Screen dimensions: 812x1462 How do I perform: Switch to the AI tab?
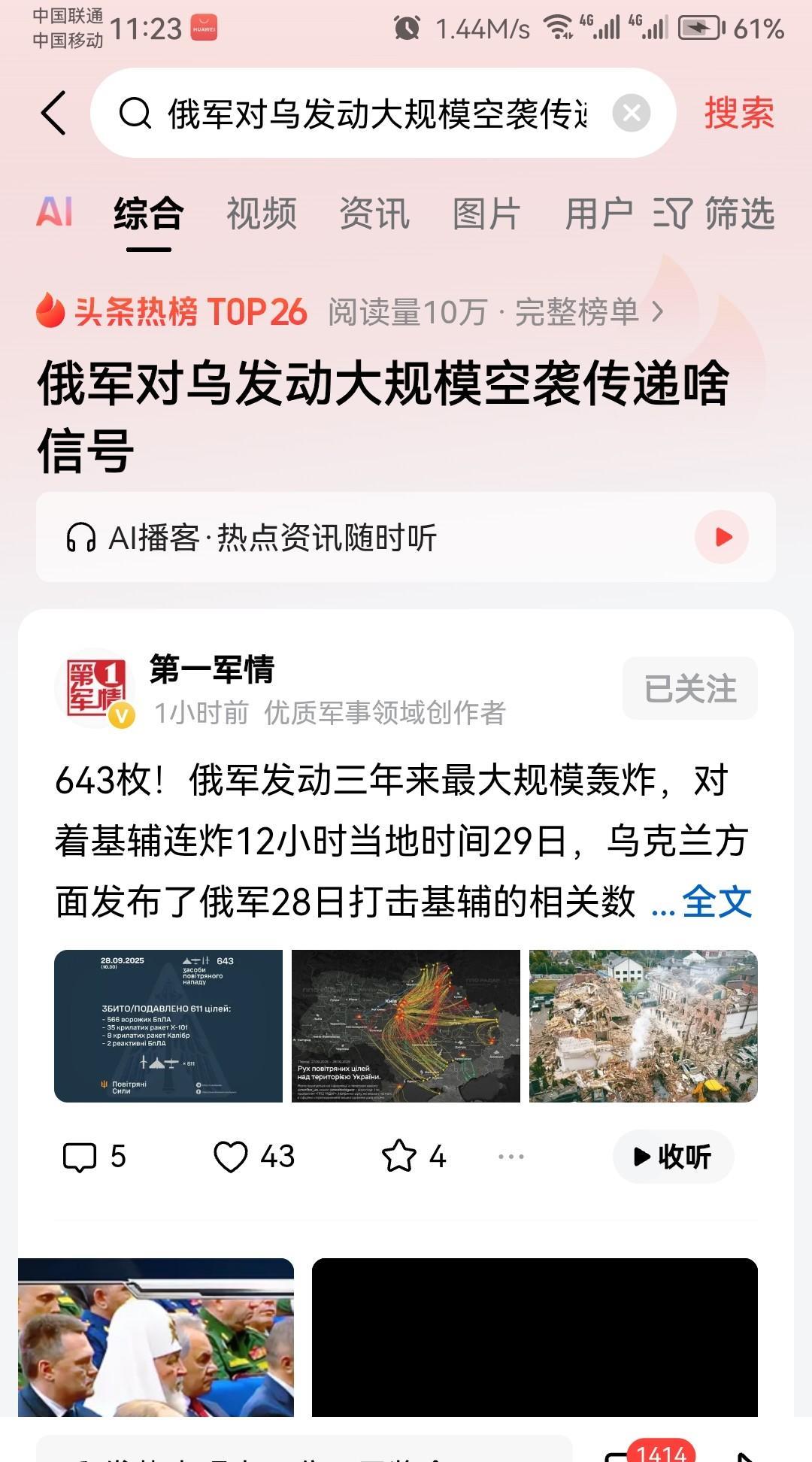[55, 213]
